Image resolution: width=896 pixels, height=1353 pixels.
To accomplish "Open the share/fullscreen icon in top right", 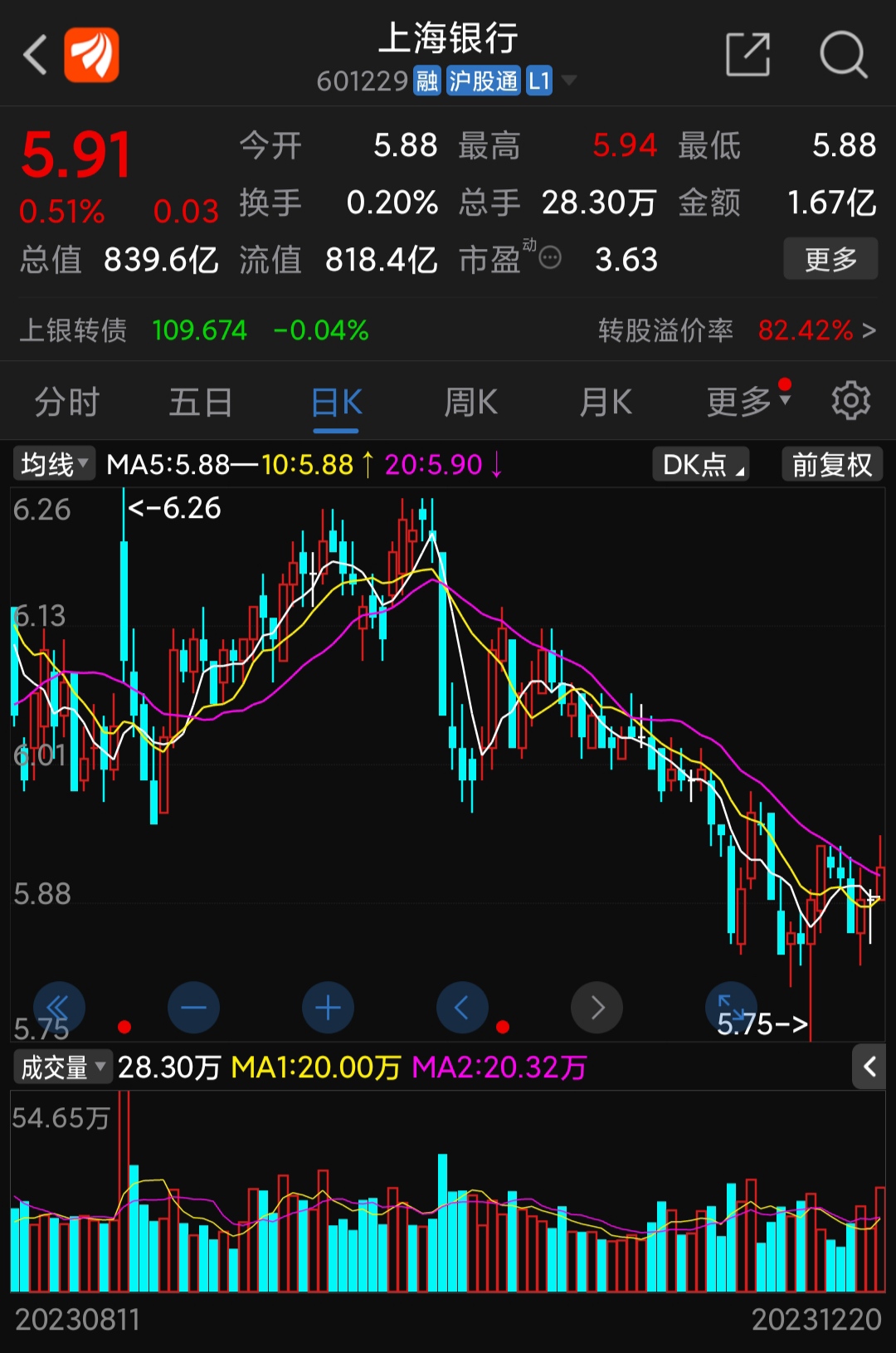I will click(x=746, y=54).
